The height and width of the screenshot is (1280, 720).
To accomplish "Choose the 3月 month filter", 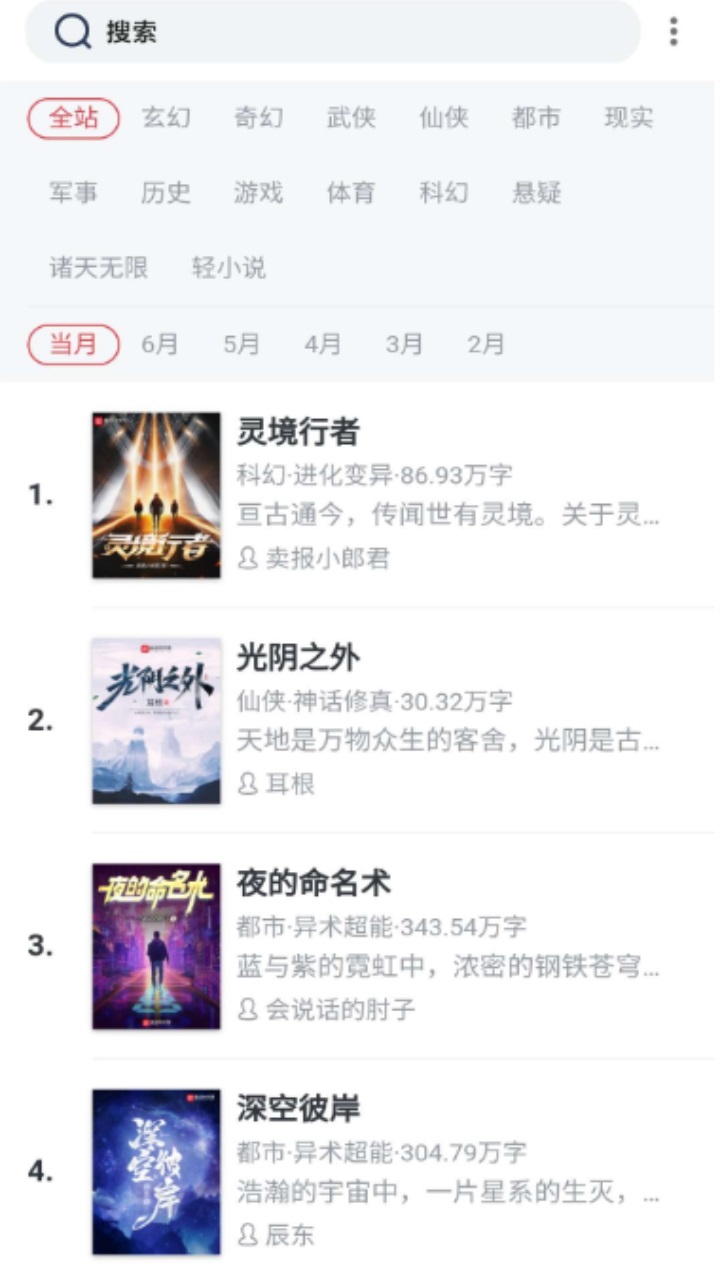I will [x=406, y=343].
